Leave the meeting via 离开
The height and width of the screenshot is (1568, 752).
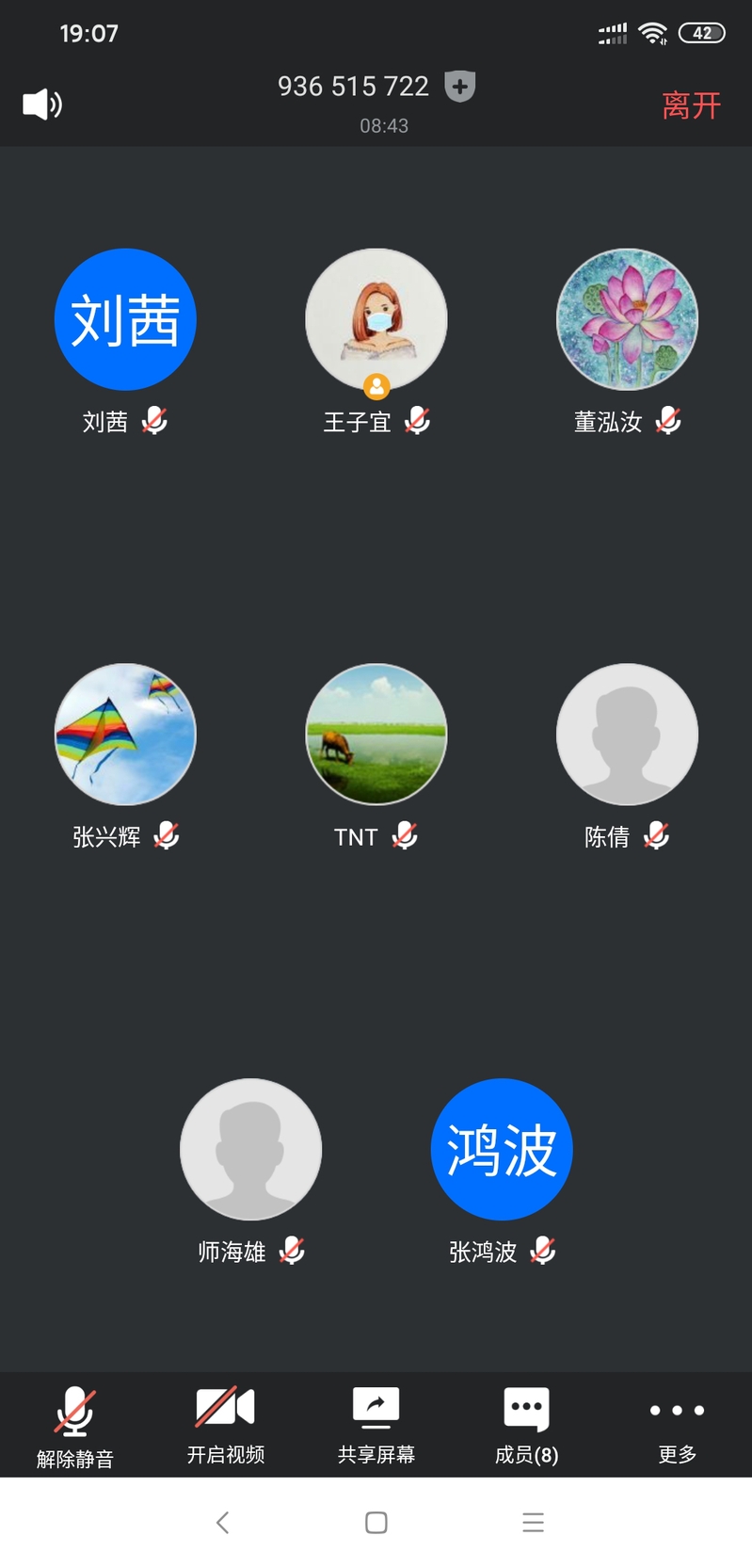[691, 105]
